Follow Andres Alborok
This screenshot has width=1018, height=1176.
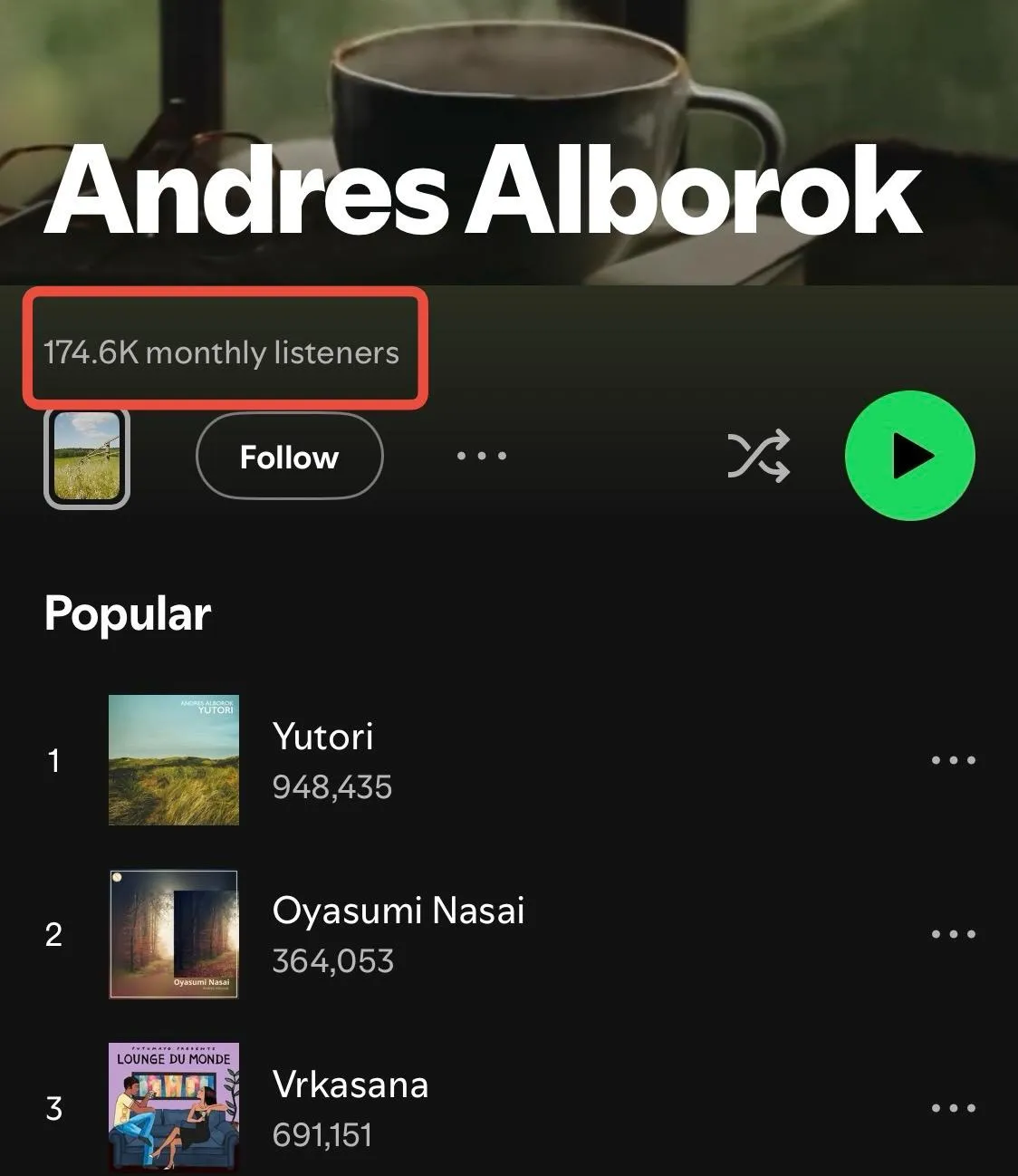pyautogui.click(x=289, y=456)
